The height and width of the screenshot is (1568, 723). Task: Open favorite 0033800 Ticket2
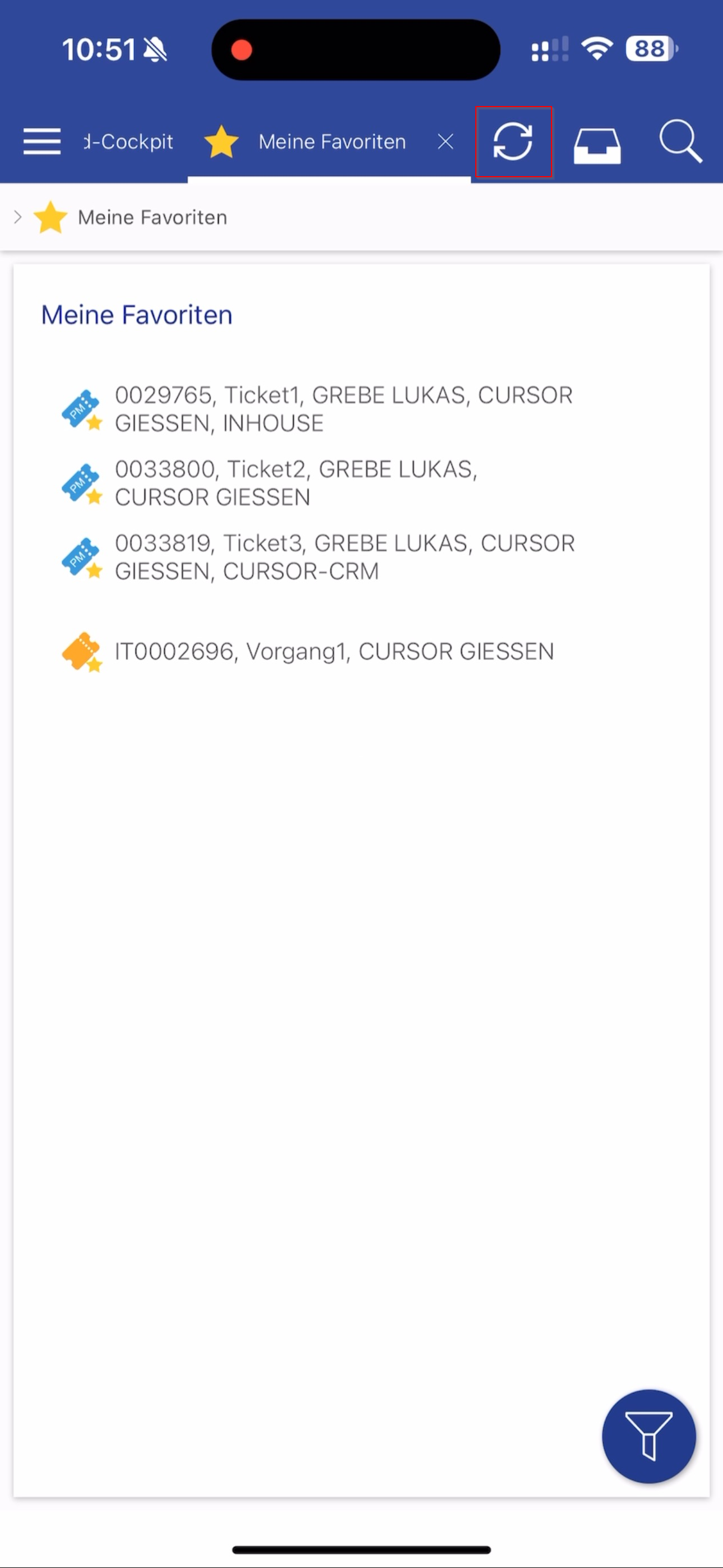pyautogui.click(x=296, y=483)
